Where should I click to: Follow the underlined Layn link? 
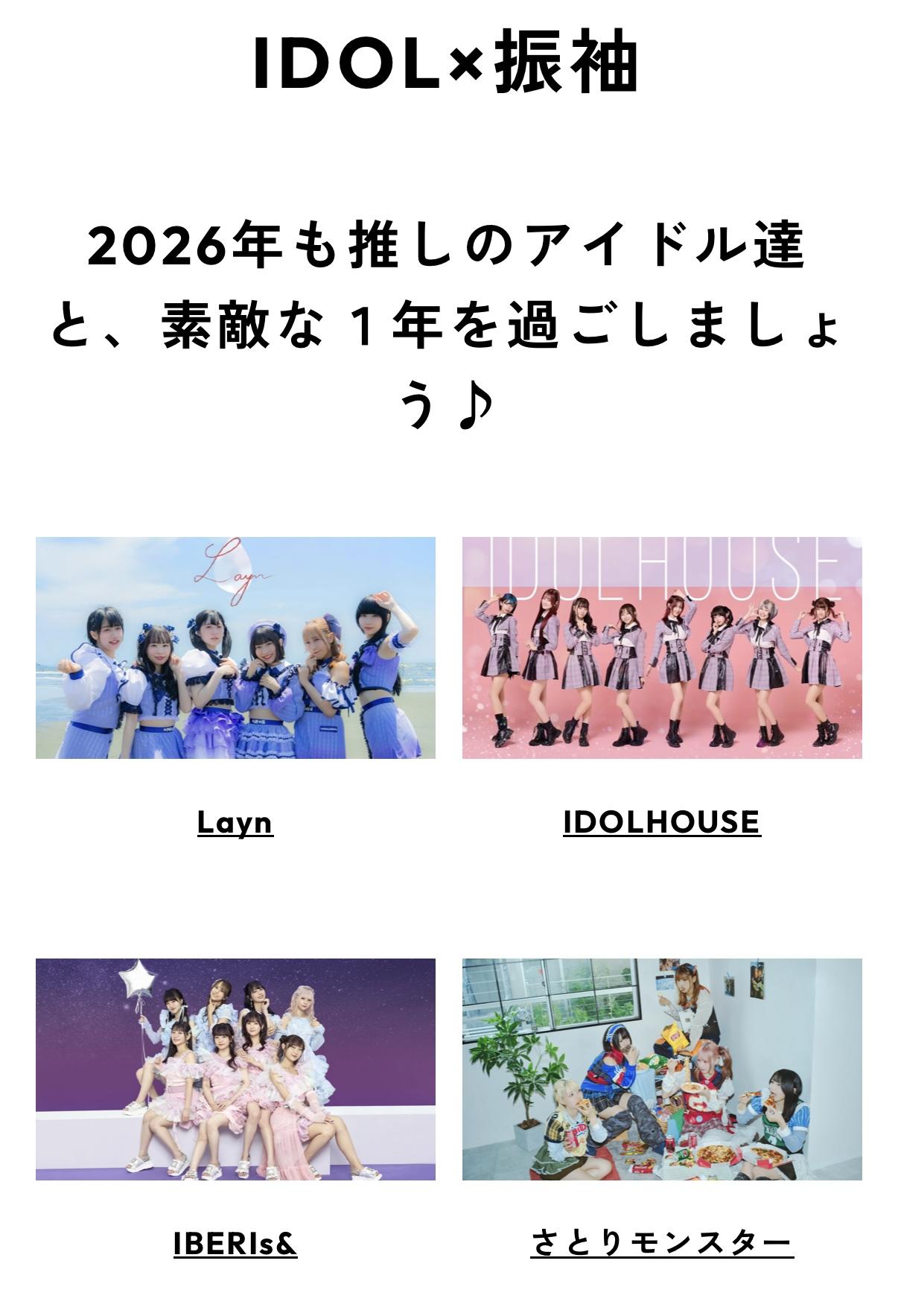[235, 822]
